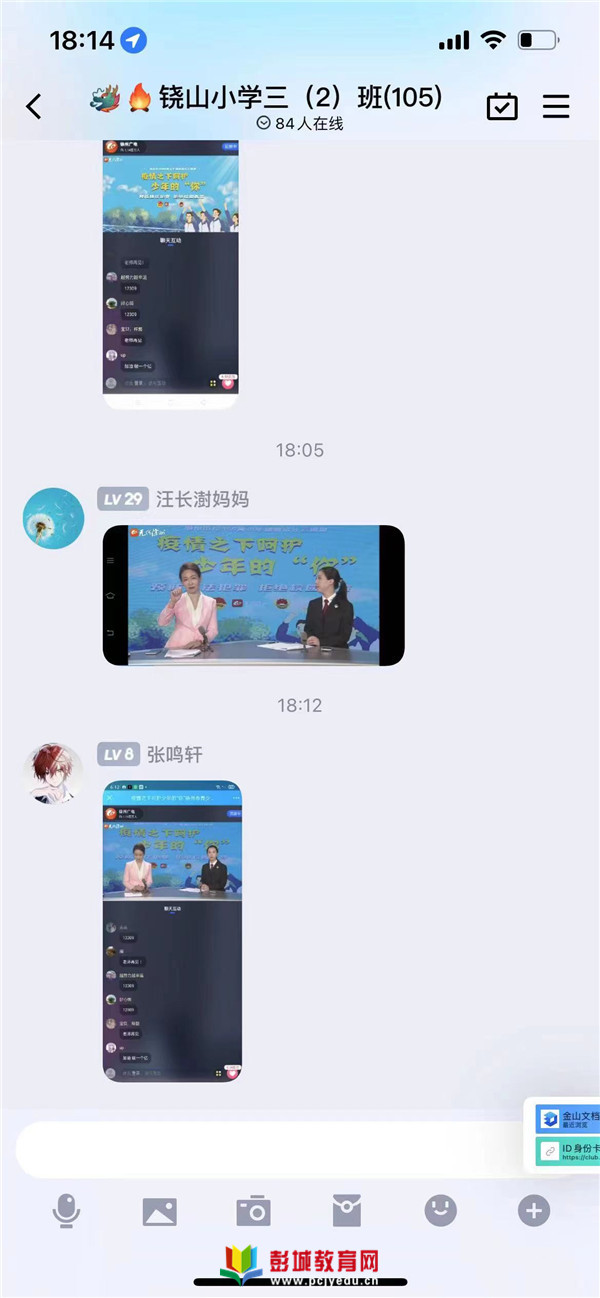Open 汪长澍妈妈's shared TV screenshot

253,595
